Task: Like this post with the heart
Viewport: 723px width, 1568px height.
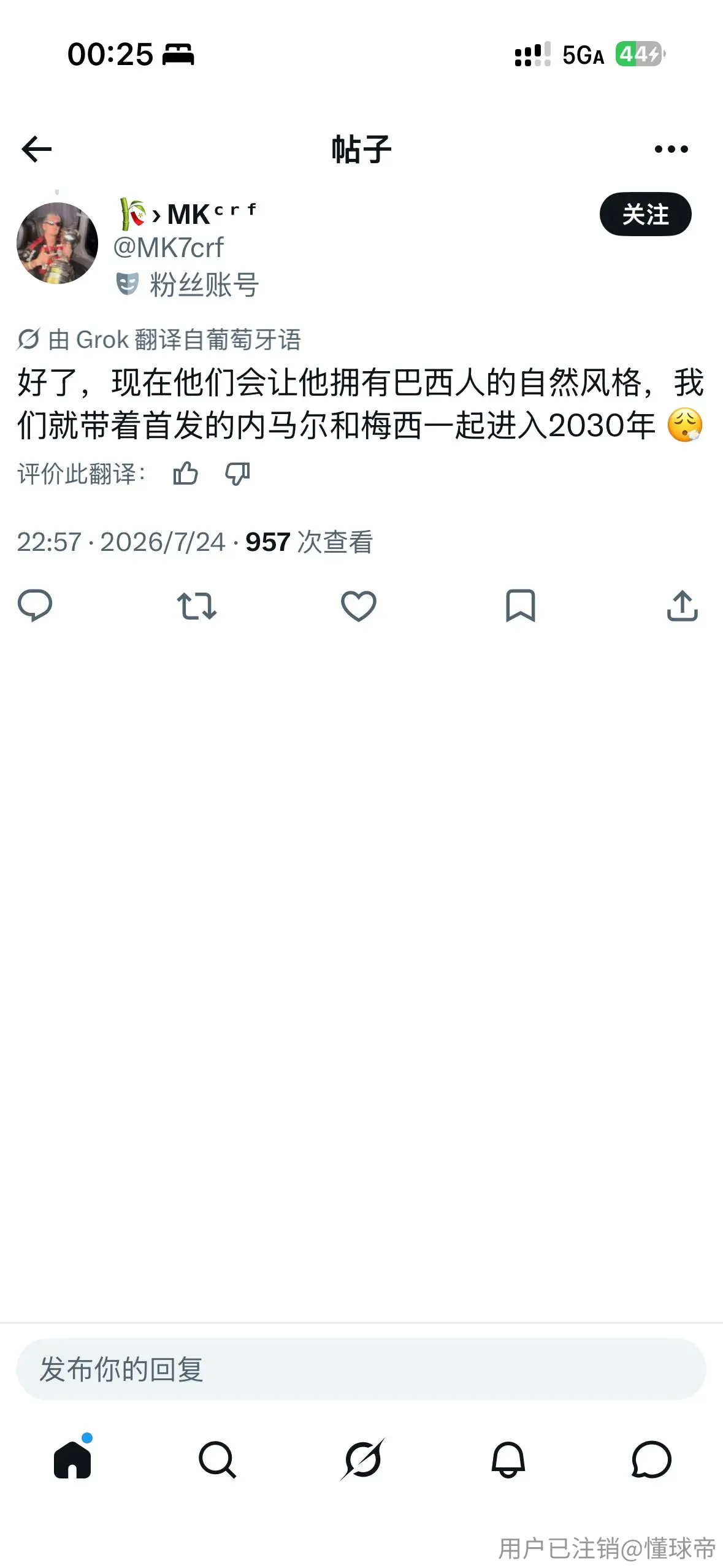Action: [359, 605]
